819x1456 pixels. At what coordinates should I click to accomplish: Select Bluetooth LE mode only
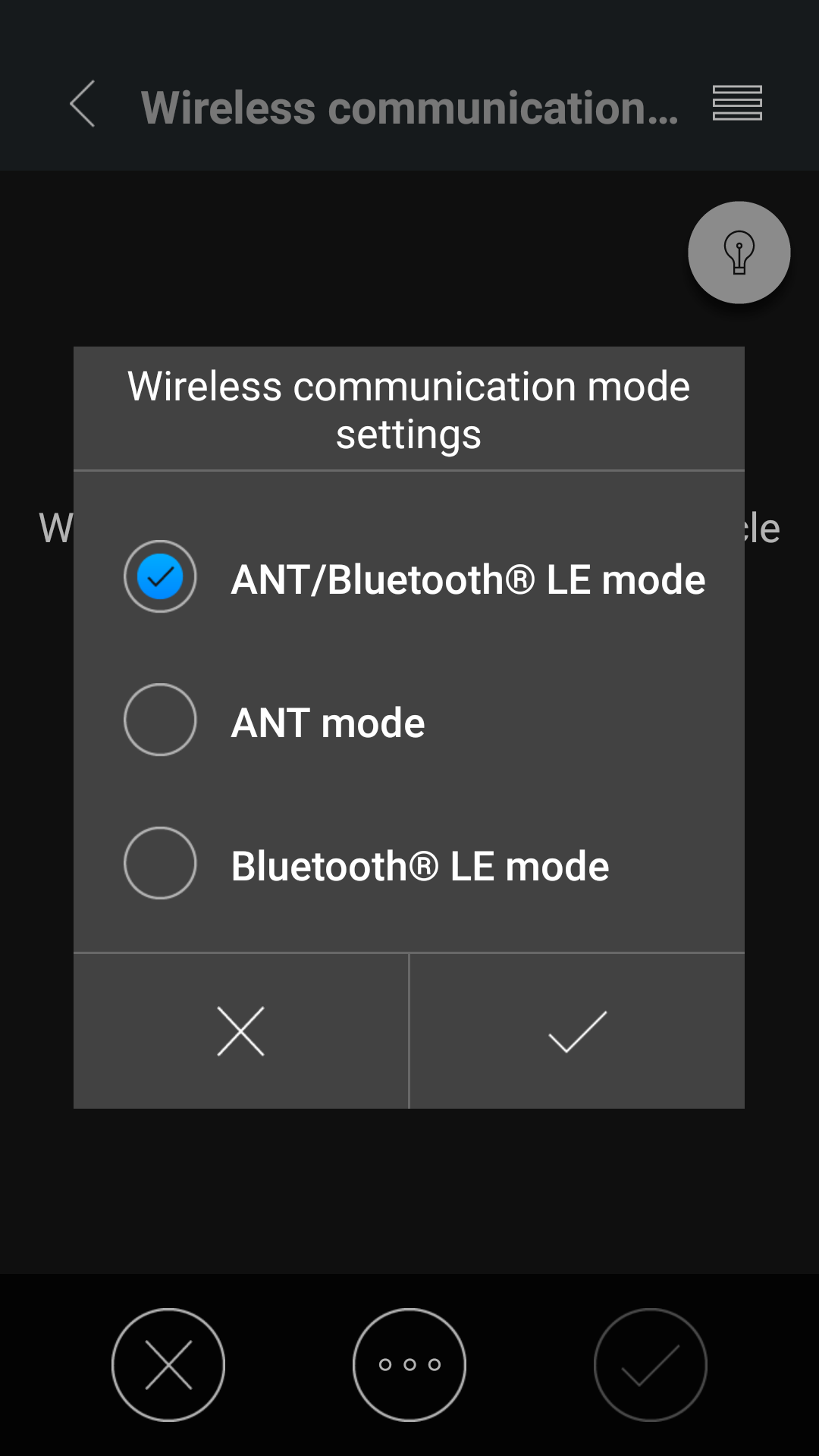click(160, 864)
